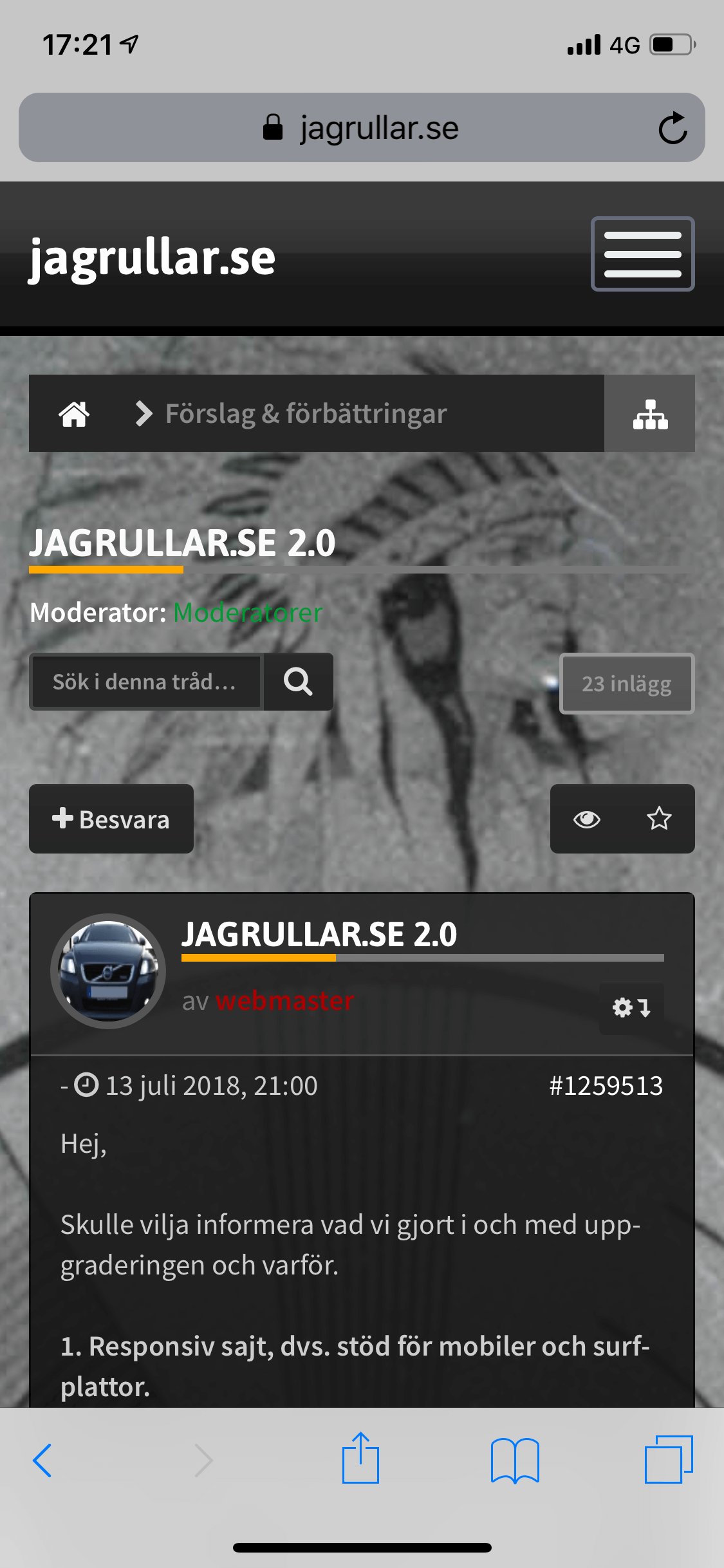This screenshot has width=724, height=1568.
Task: Show open Safari tabs
Action: (668, 1459)
